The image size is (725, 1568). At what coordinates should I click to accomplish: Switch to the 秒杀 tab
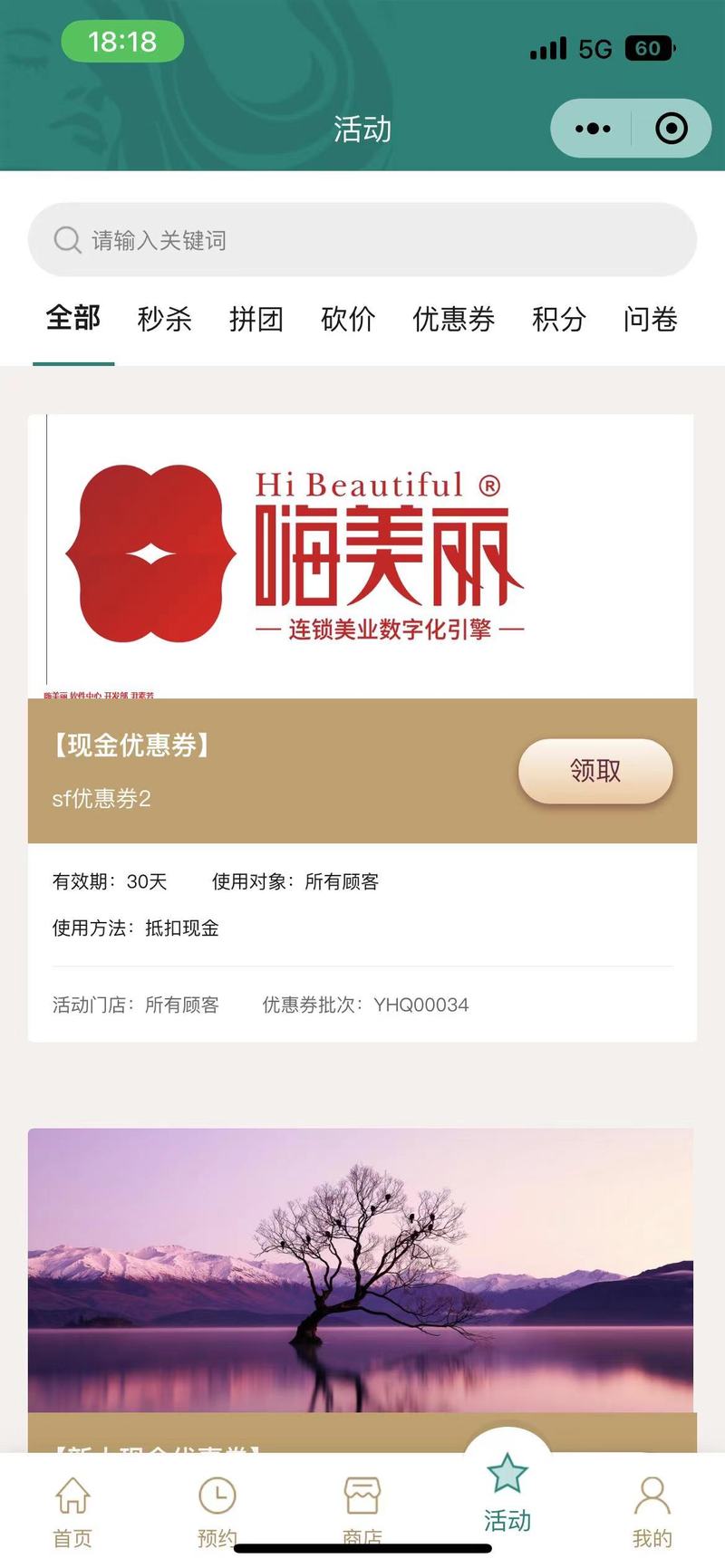point(164,319)
